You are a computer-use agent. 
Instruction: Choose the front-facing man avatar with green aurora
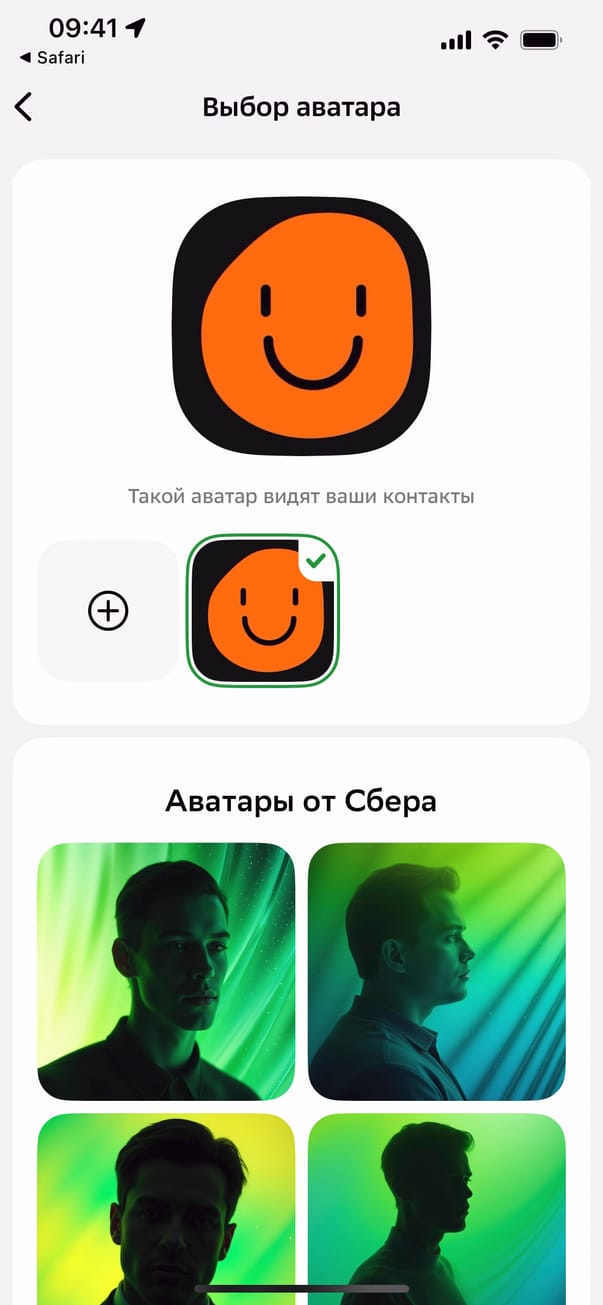[x=166, y=971]
